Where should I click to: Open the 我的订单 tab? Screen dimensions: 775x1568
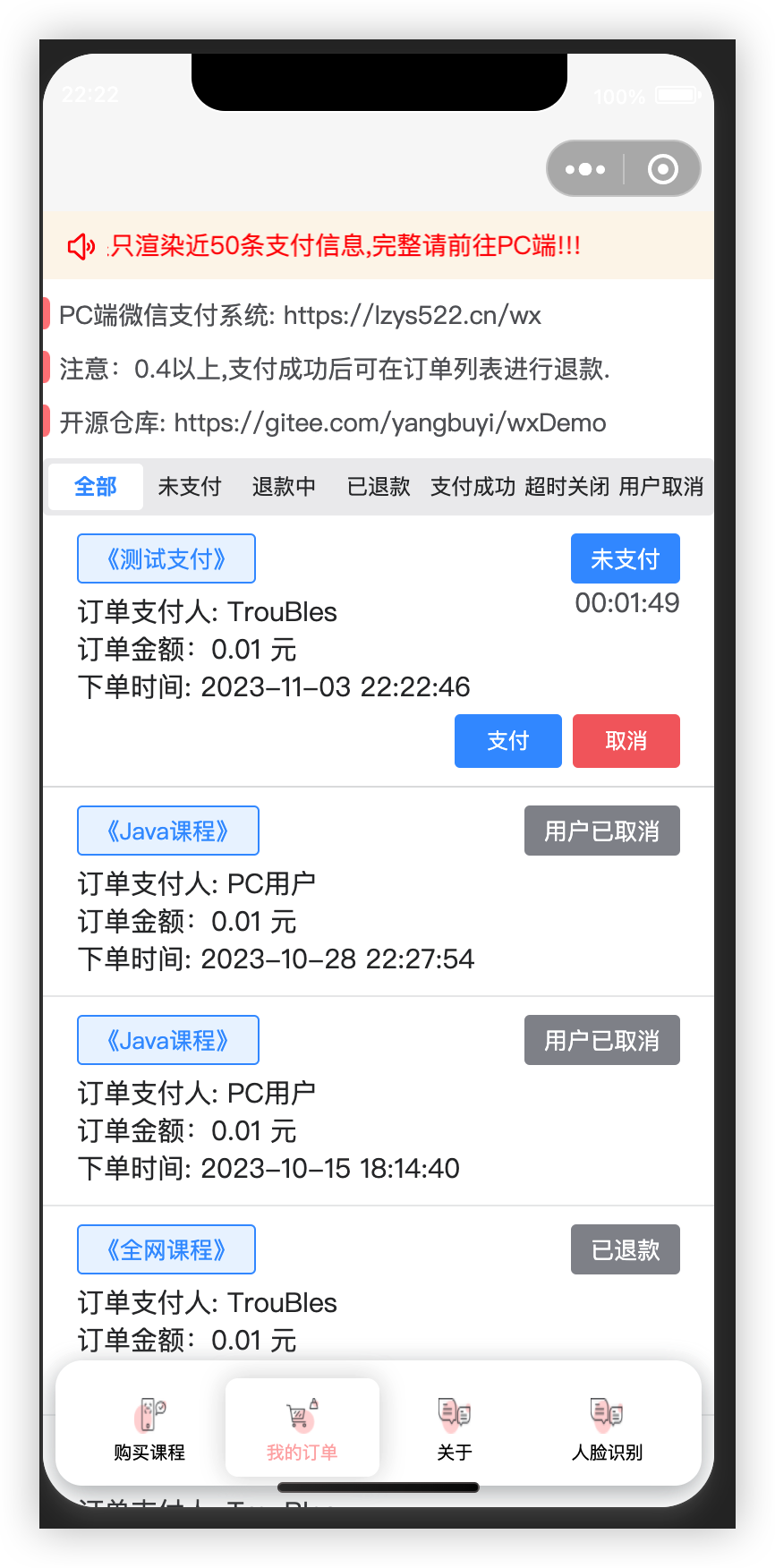(x=302, y=1427)
